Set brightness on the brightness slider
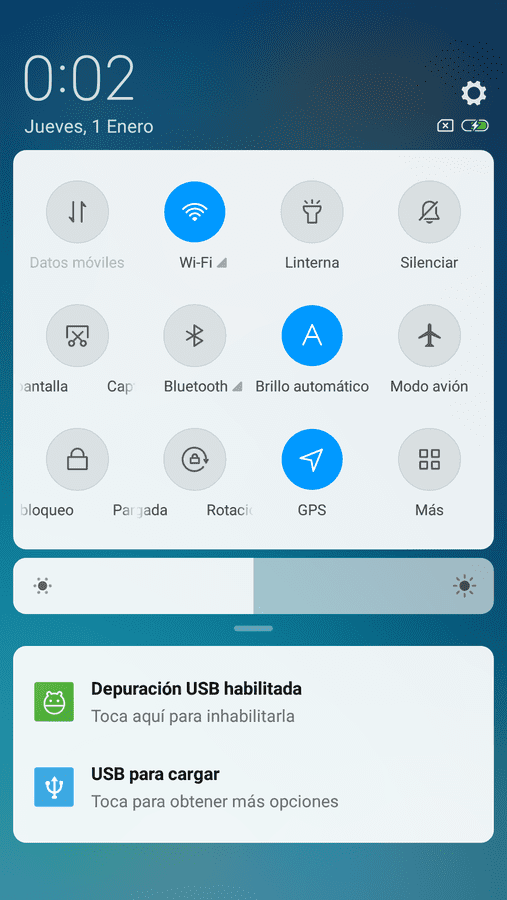 coord(253,586)
